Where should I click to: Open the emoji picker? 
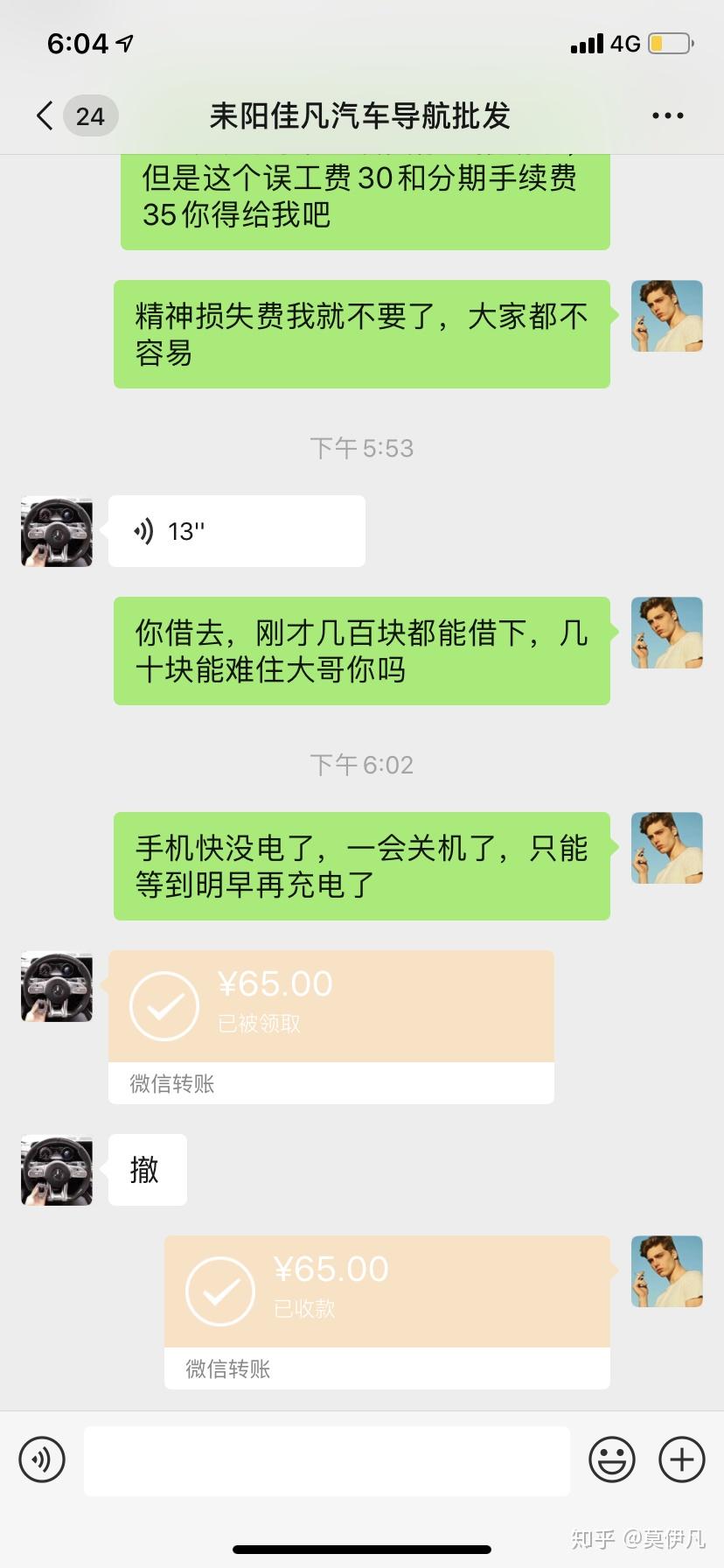point(613,1459)
